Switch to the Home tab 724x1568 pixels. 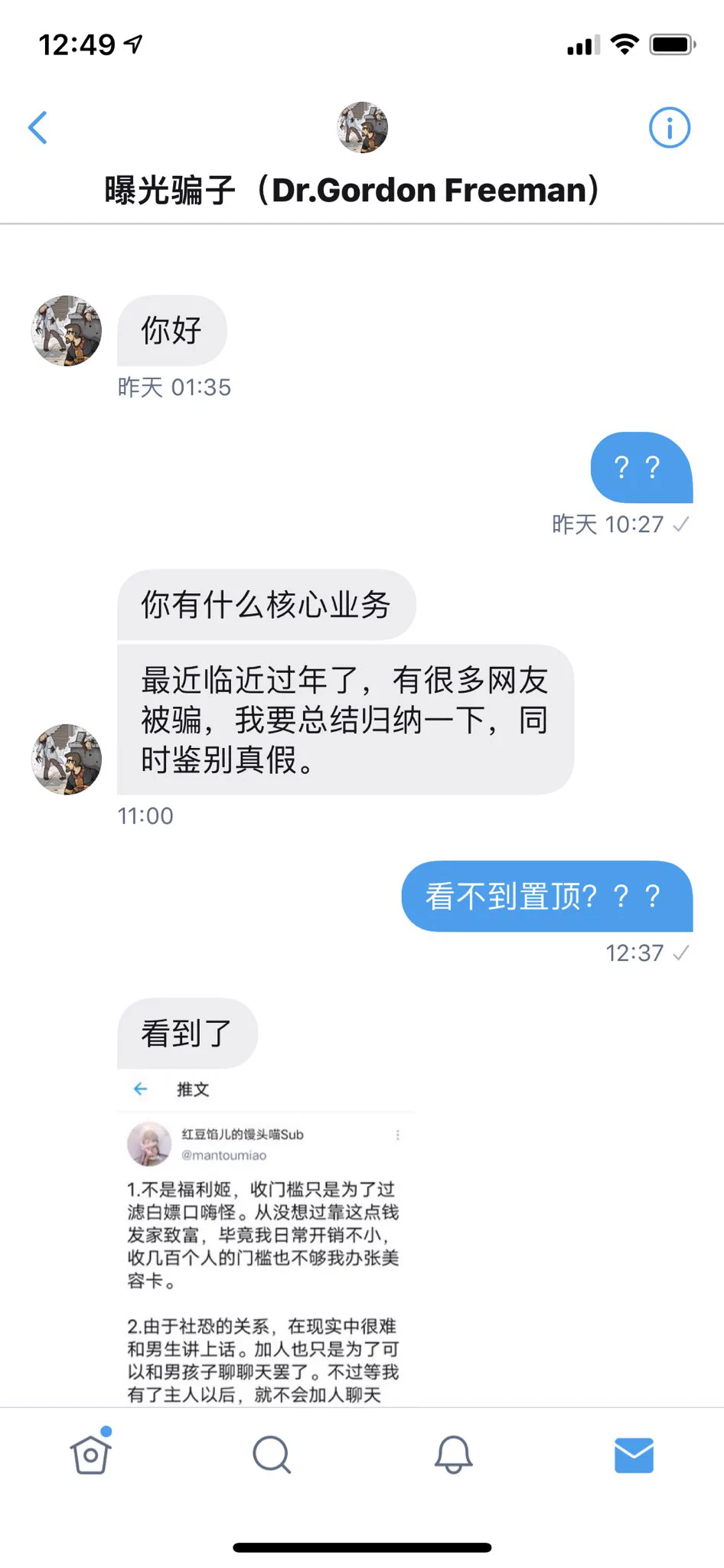[x=91, y=1454]
